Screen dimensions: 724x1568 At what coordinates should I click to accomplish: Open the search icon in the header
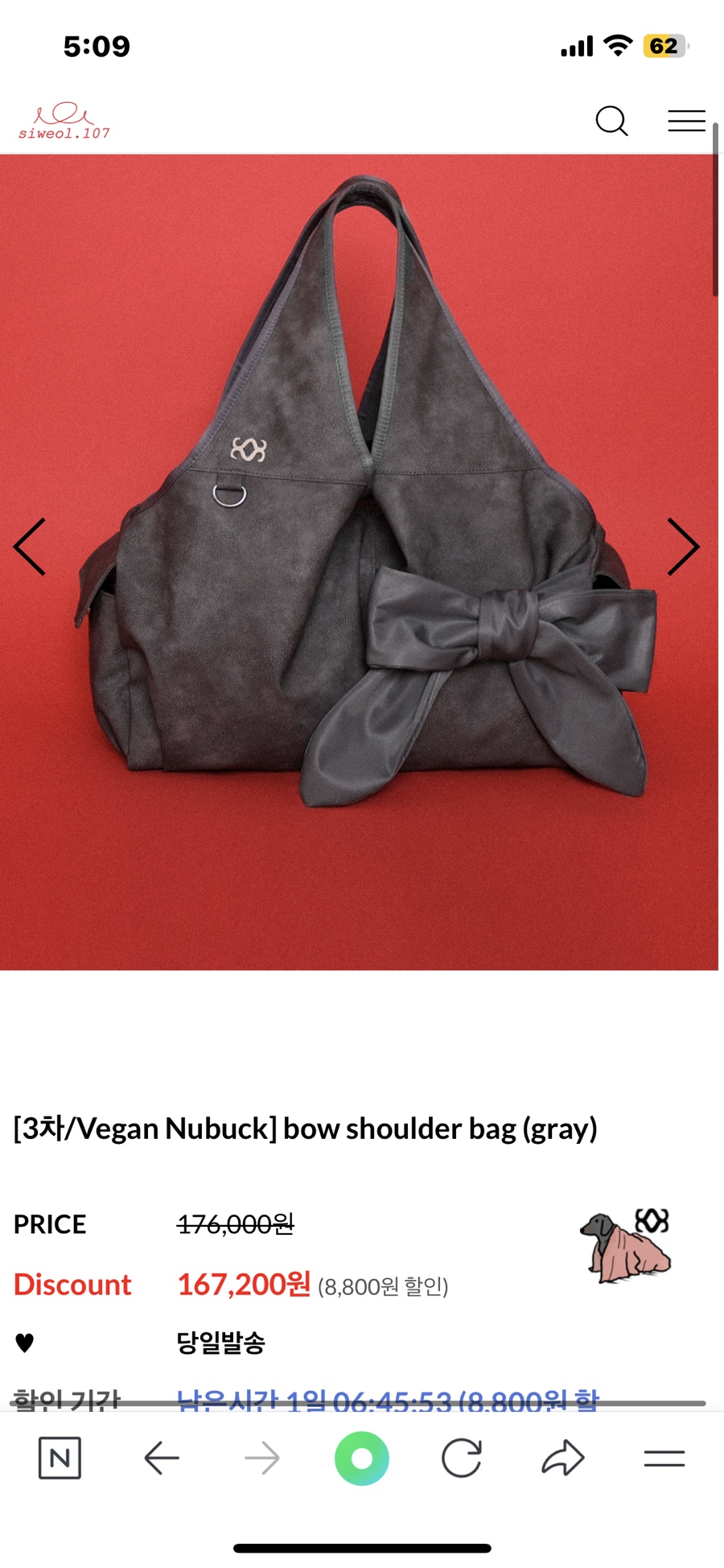click(x=611, y=122)
